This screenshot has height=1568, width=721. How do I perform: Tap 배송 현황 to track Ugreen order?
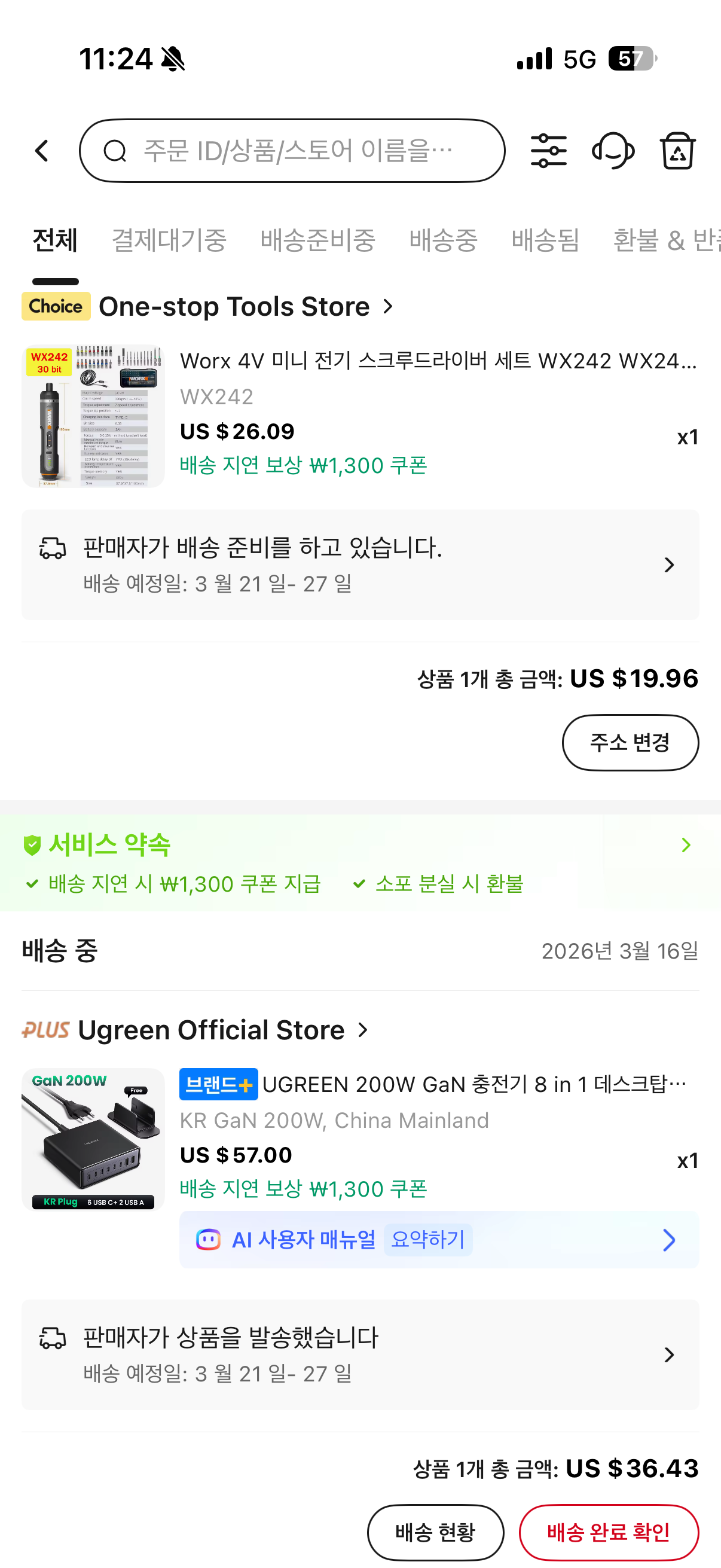[435, 1532]
